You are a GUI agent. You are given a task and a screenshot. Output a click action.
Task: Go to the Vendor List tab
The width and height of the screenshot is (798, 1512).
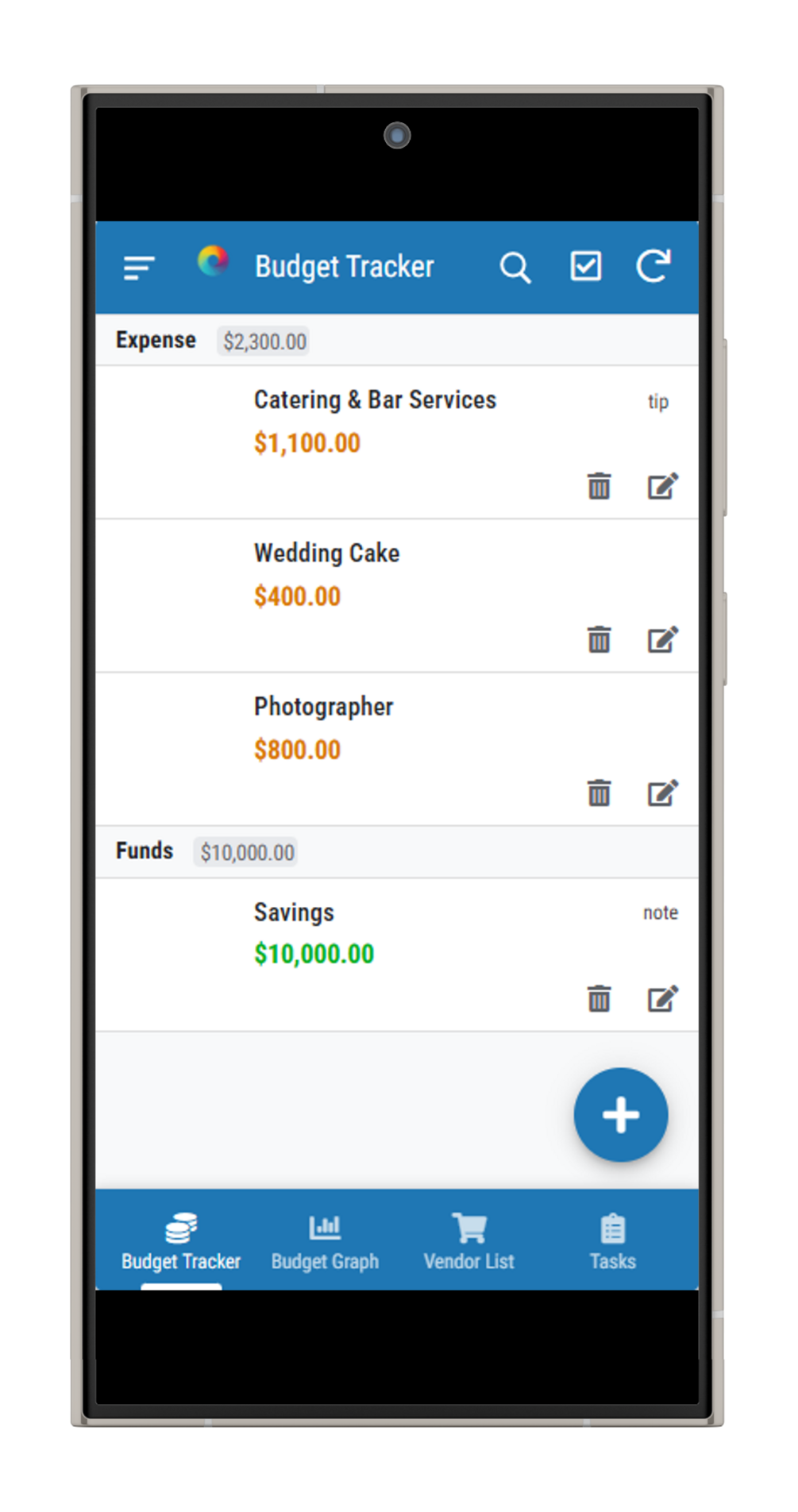click(468, 1241)
